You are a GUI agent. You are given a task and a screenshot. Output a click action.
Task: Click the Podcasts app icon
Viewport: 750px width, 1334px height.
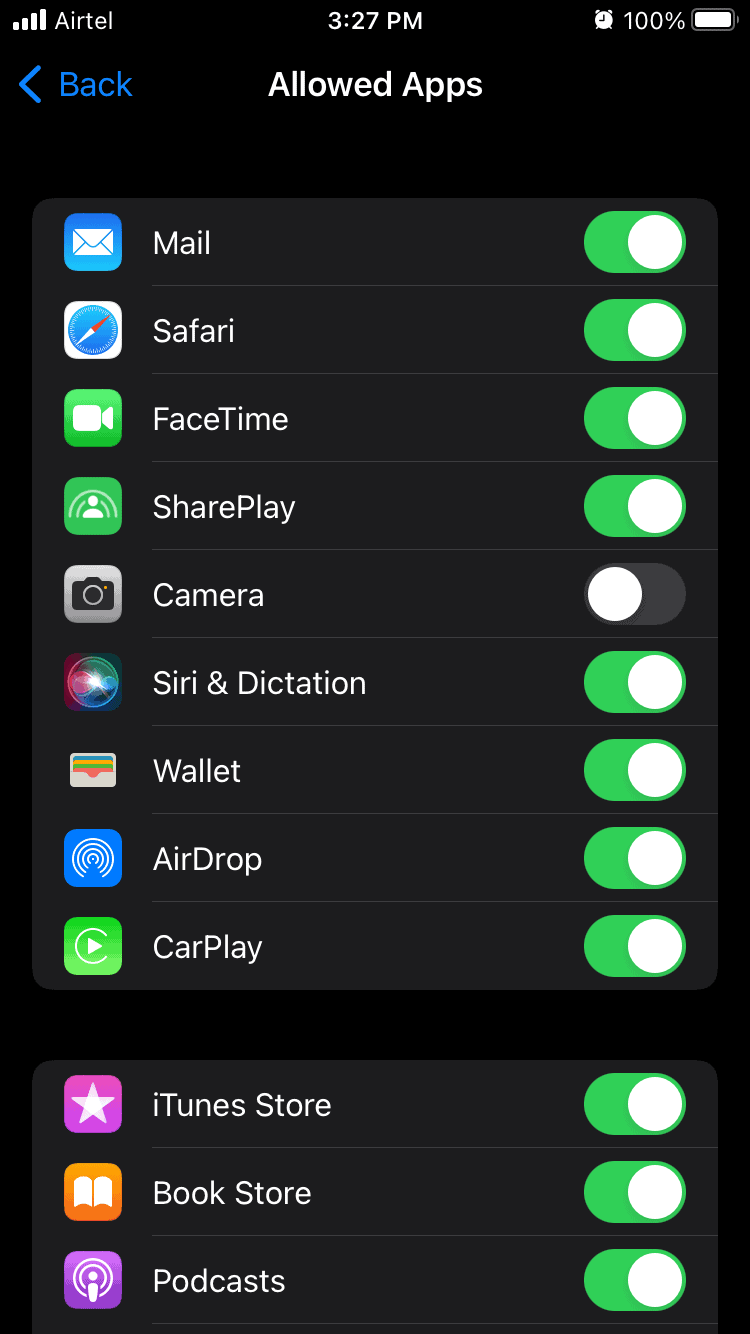pos(92,1280)
